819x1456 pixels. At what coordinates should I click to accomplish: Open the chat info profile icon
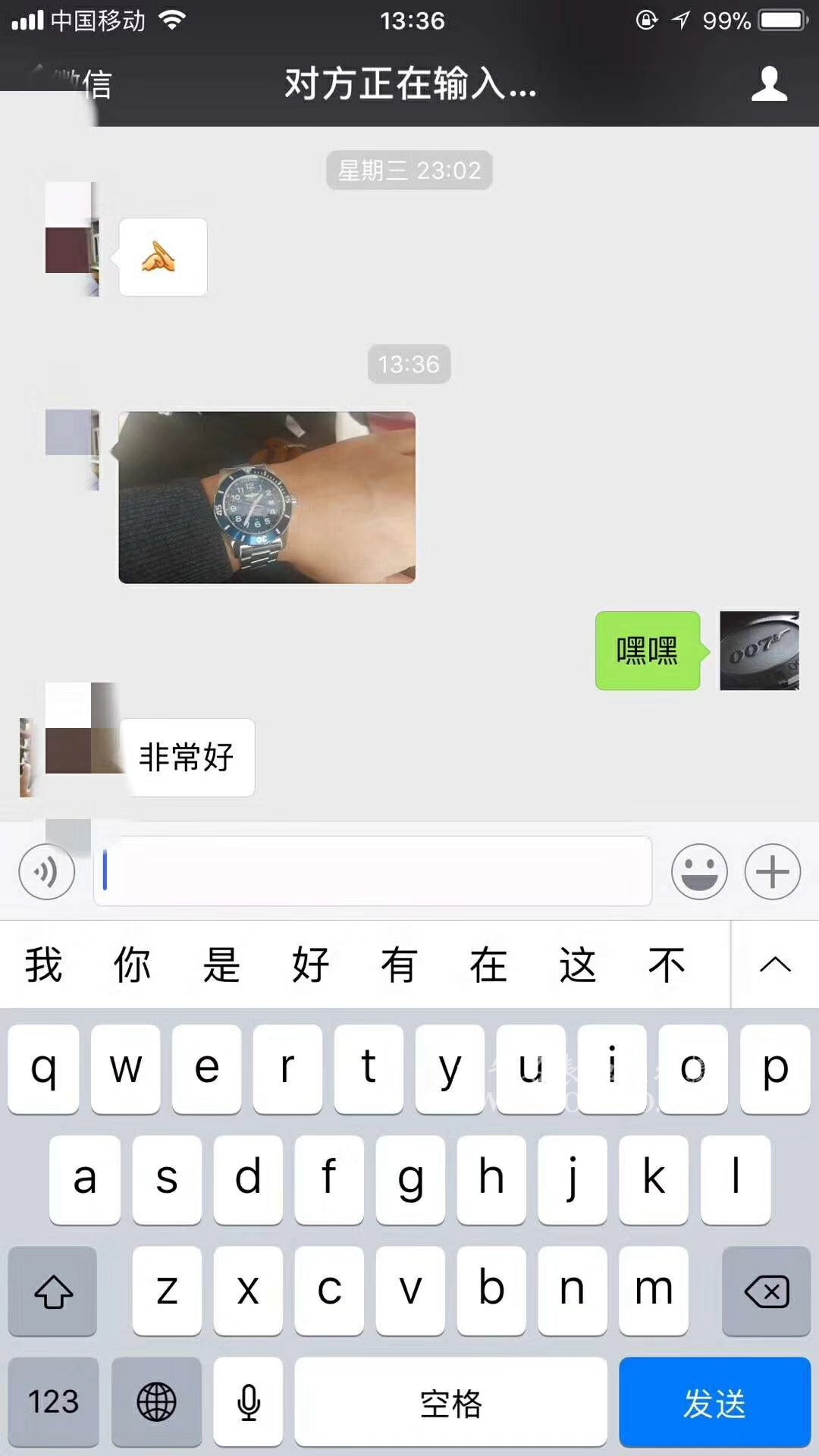769,83
